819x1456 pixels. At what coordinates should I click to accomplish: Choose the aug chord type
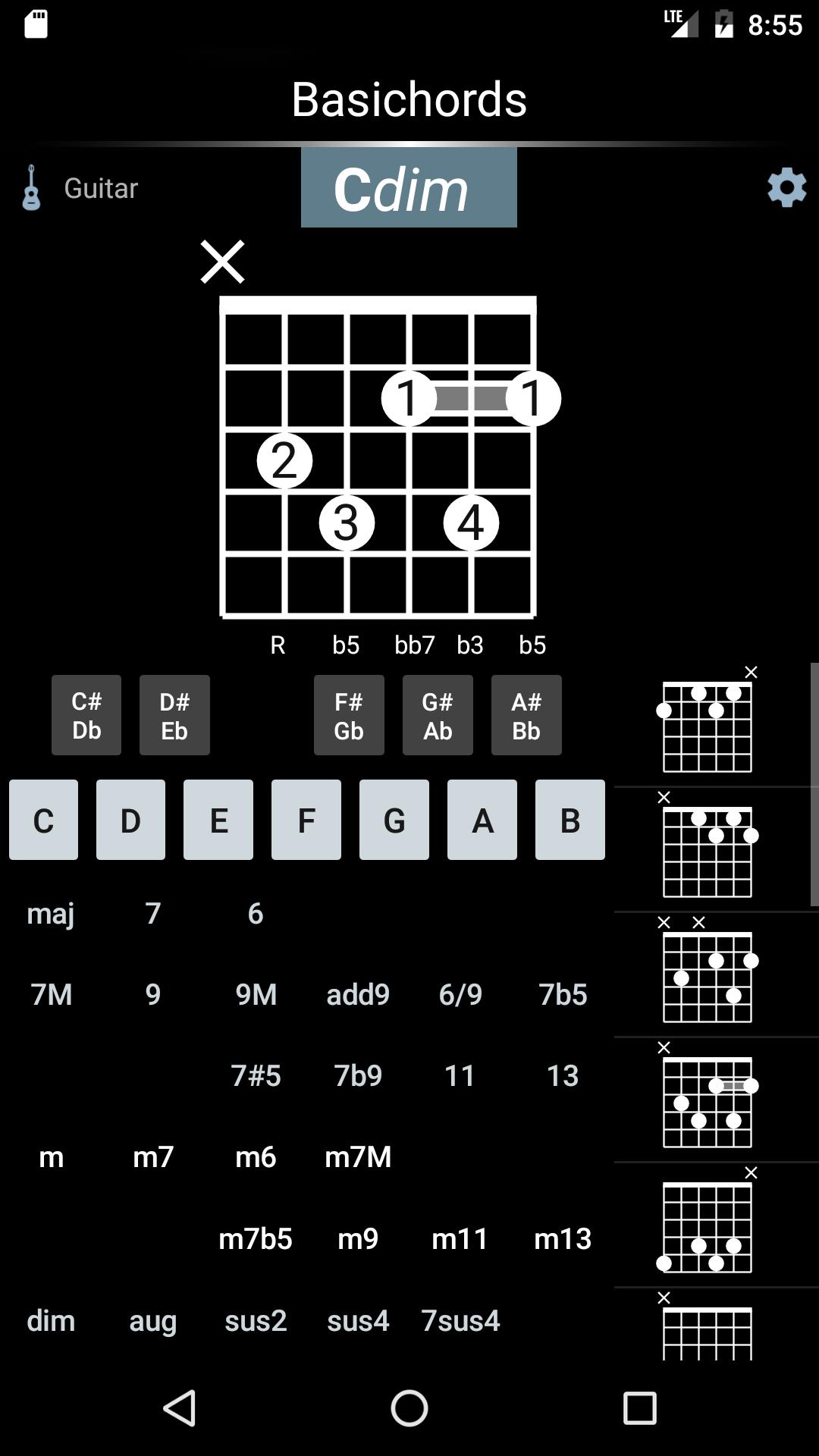click(x=153, y=1320)
